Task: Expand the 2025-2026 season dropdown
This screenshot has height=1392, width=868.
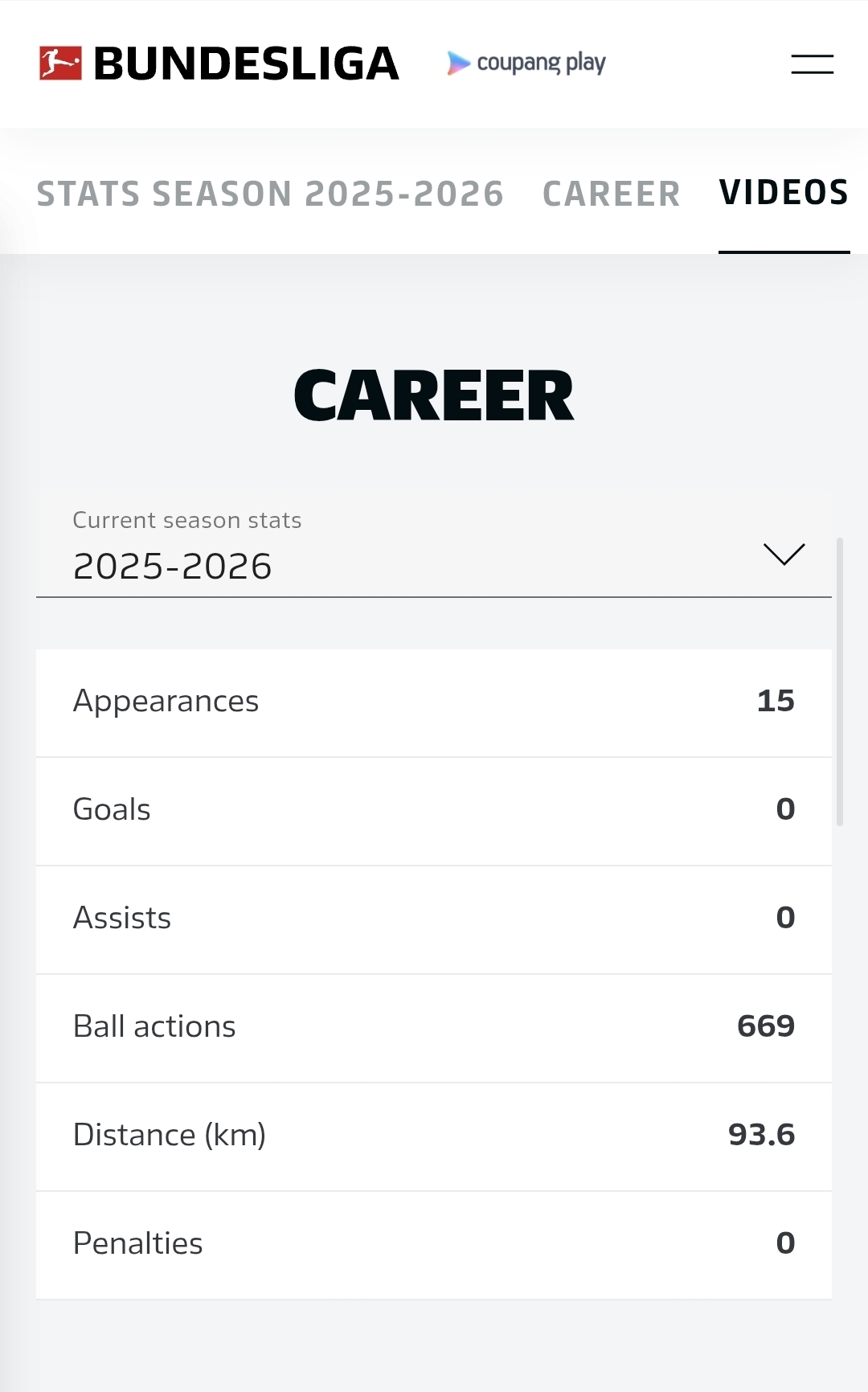Action: tap(433, 555)
